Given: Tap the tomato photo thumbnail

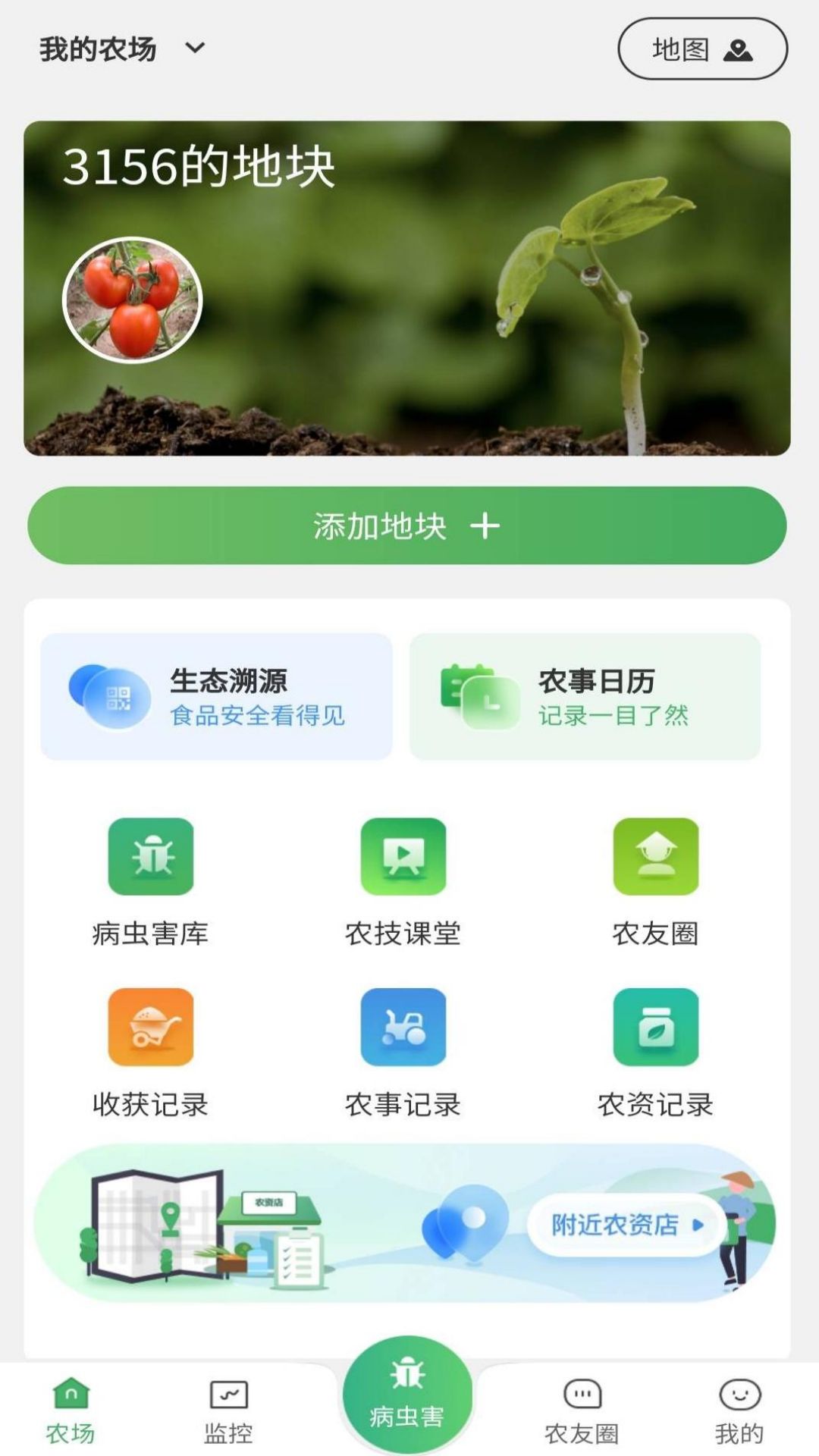Looking at the screenshot, I should (133, 298).
